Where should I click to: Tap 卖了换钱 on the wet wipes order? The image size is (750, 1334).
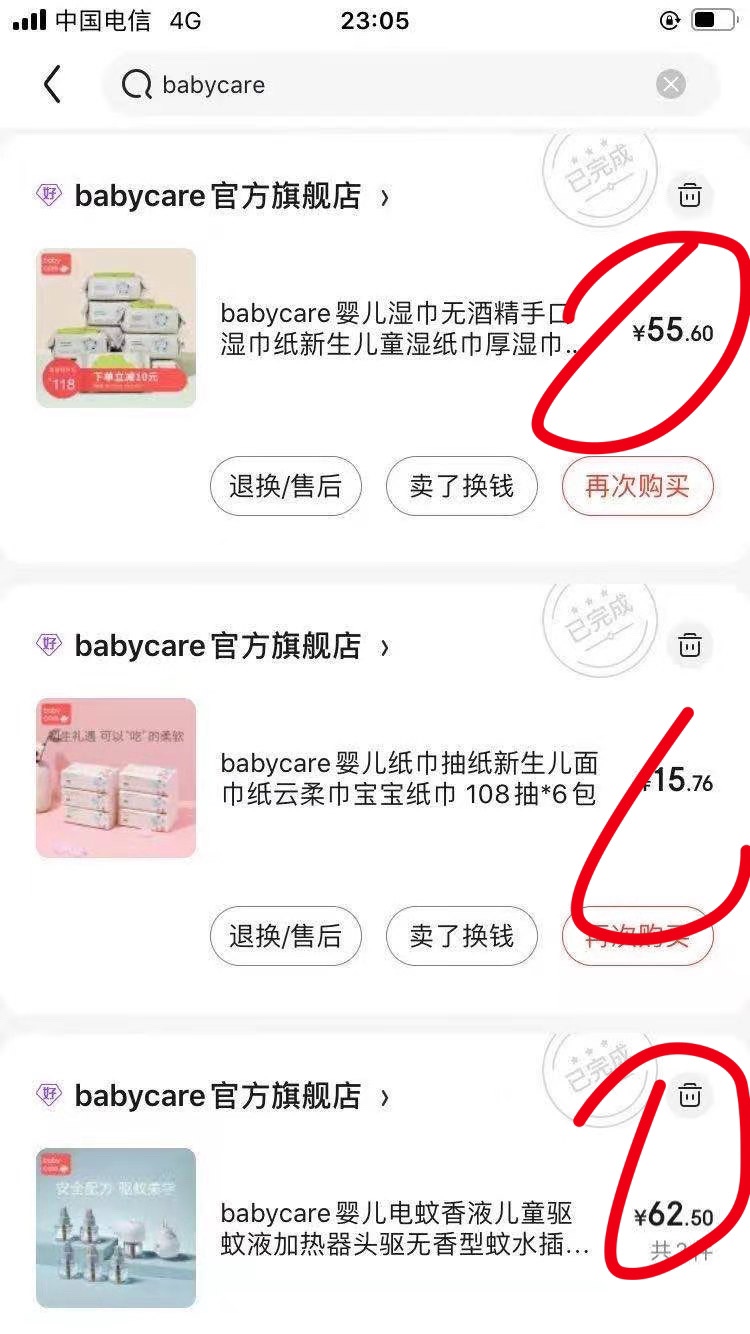(461, 487)
